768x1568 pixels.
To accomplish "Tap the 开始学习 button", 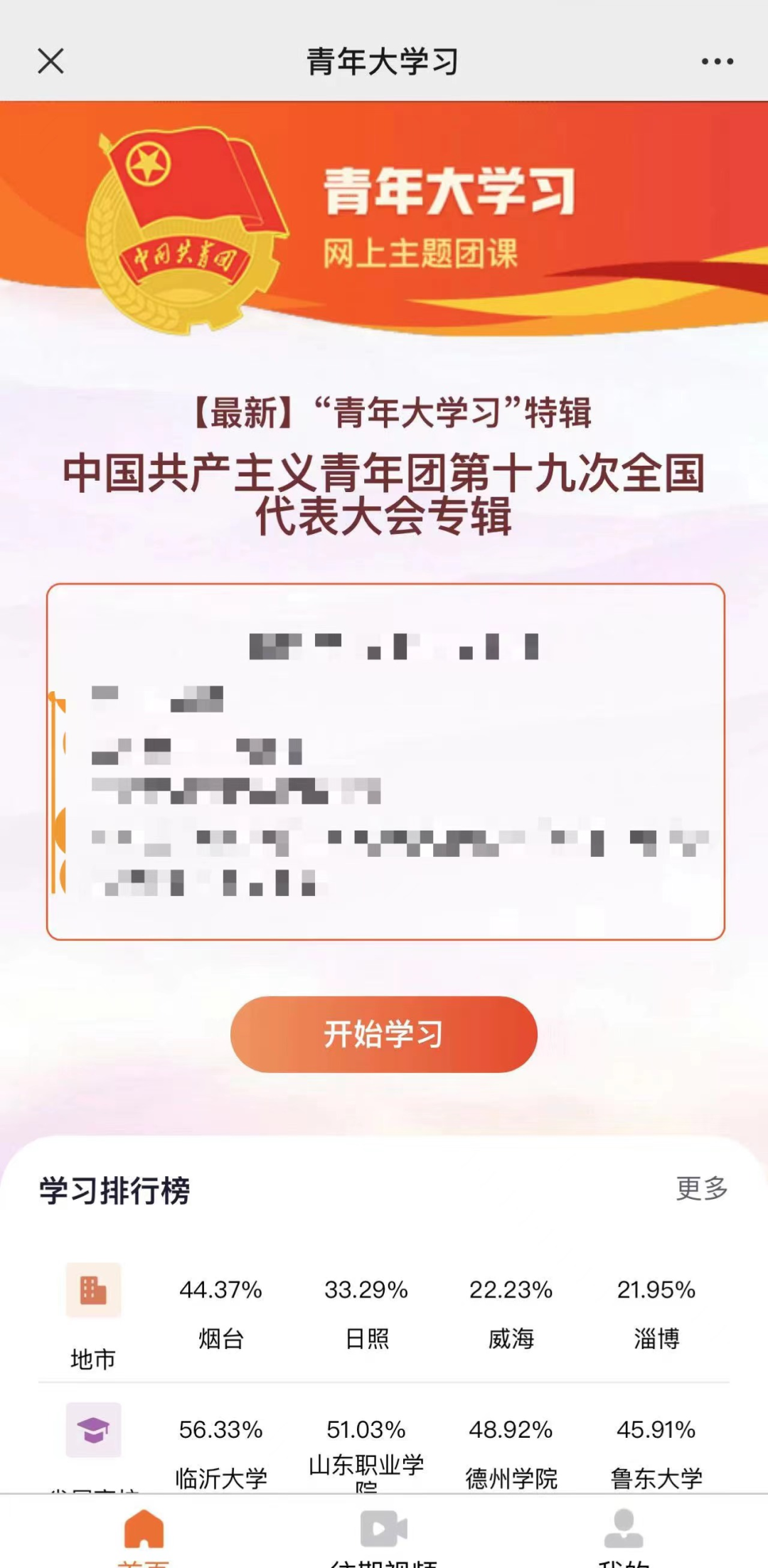I will (383, 1034).
